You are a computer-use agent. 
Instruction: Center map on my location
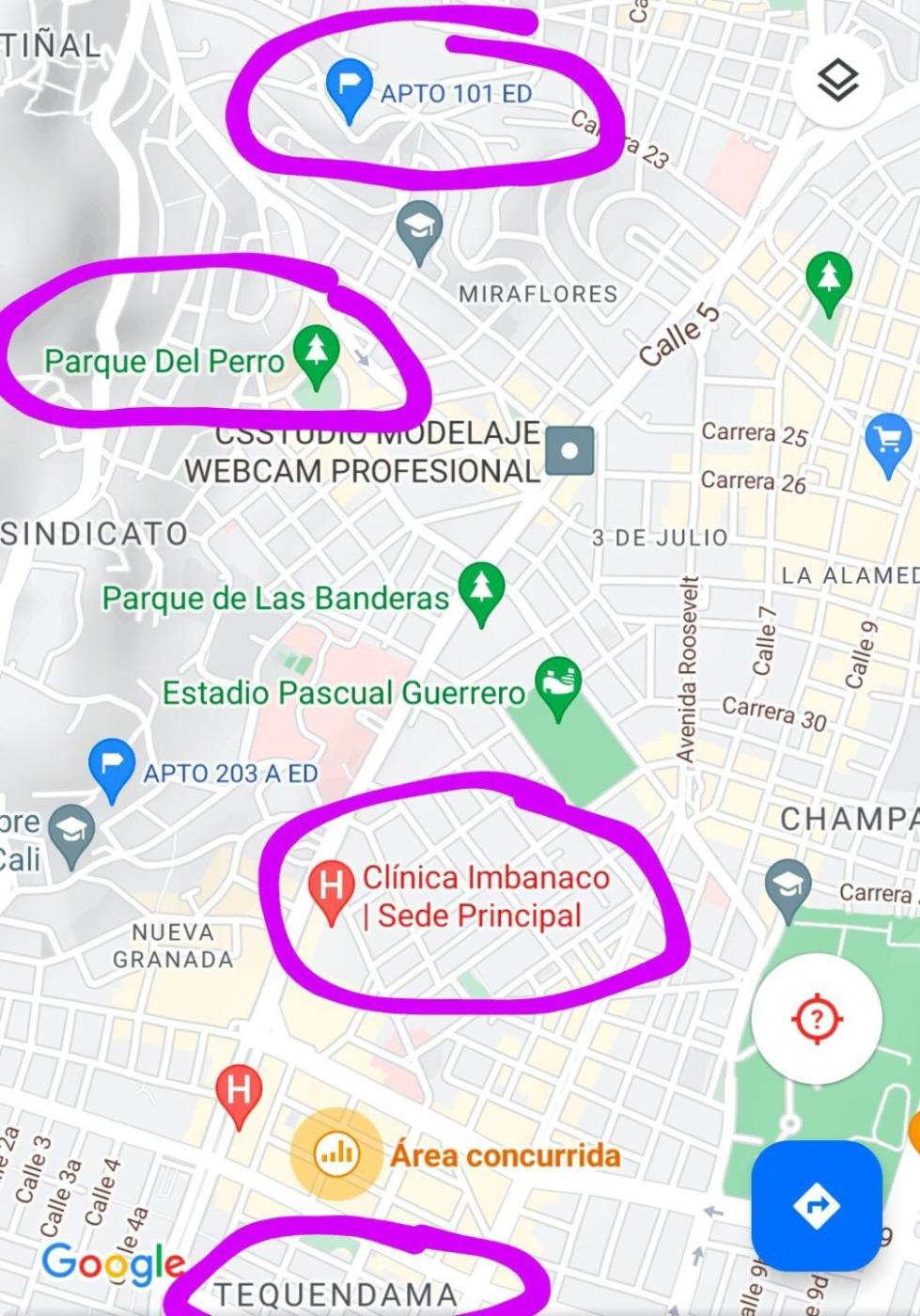tap(817, 1018)
